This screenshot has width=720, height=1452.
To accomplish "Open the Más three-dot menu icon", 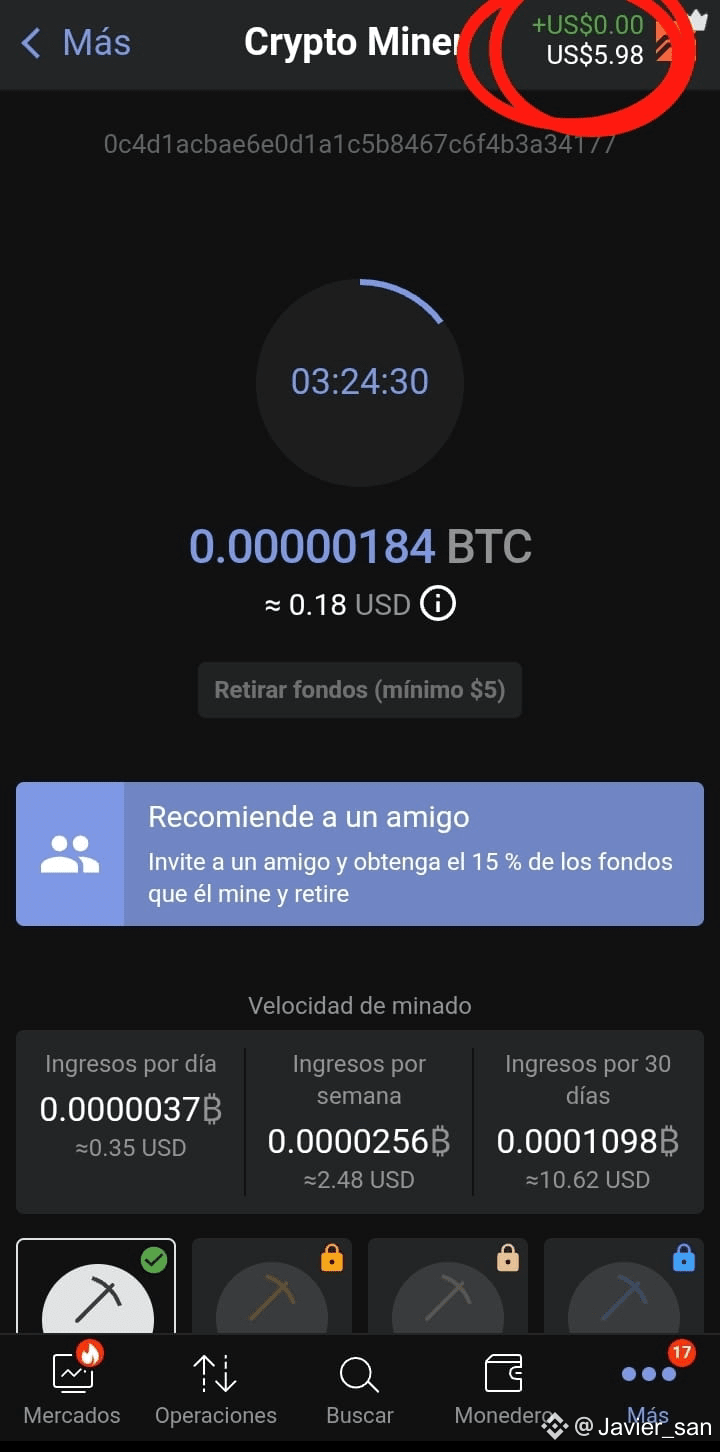I will coord(648,1374).
